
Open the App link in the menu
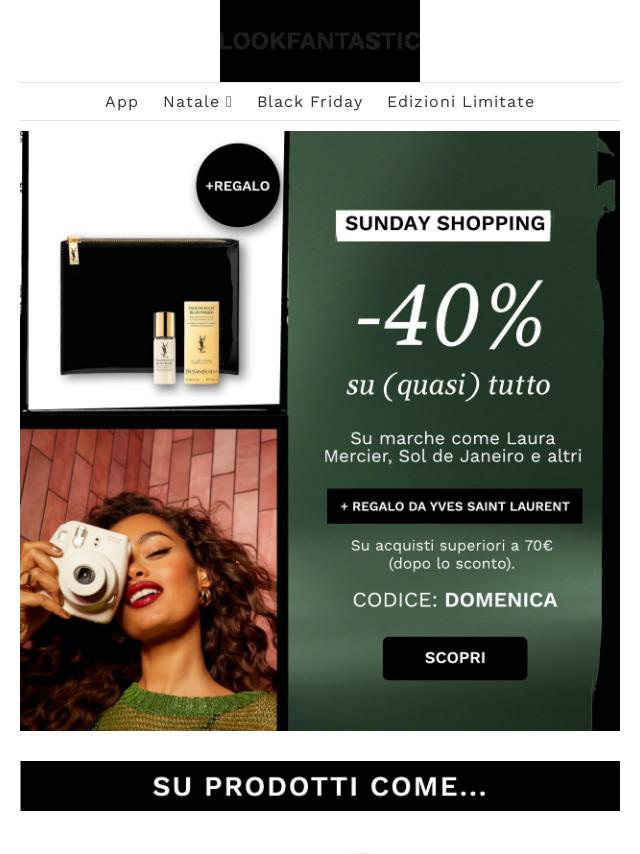(121, 102)
